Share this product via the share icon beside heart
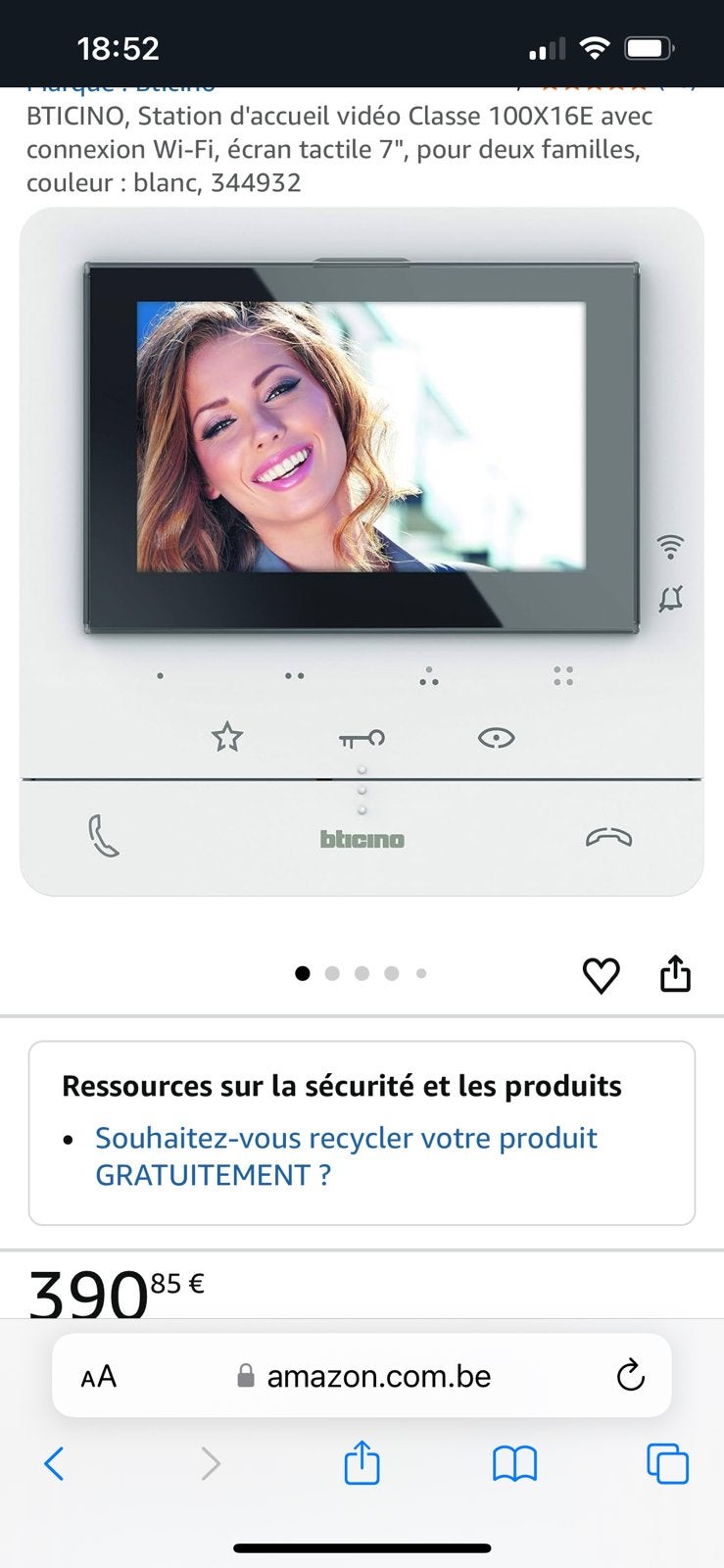This screenshot has height=1568, width=724. coord(675,973)
